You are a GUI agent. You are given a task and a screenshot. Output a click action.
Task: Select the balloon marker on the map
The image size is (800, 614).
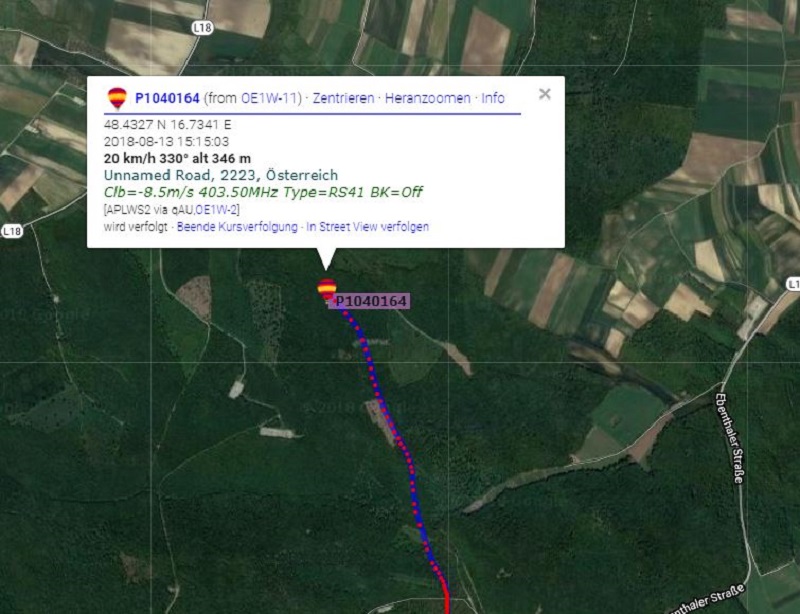tap(327, 289)
